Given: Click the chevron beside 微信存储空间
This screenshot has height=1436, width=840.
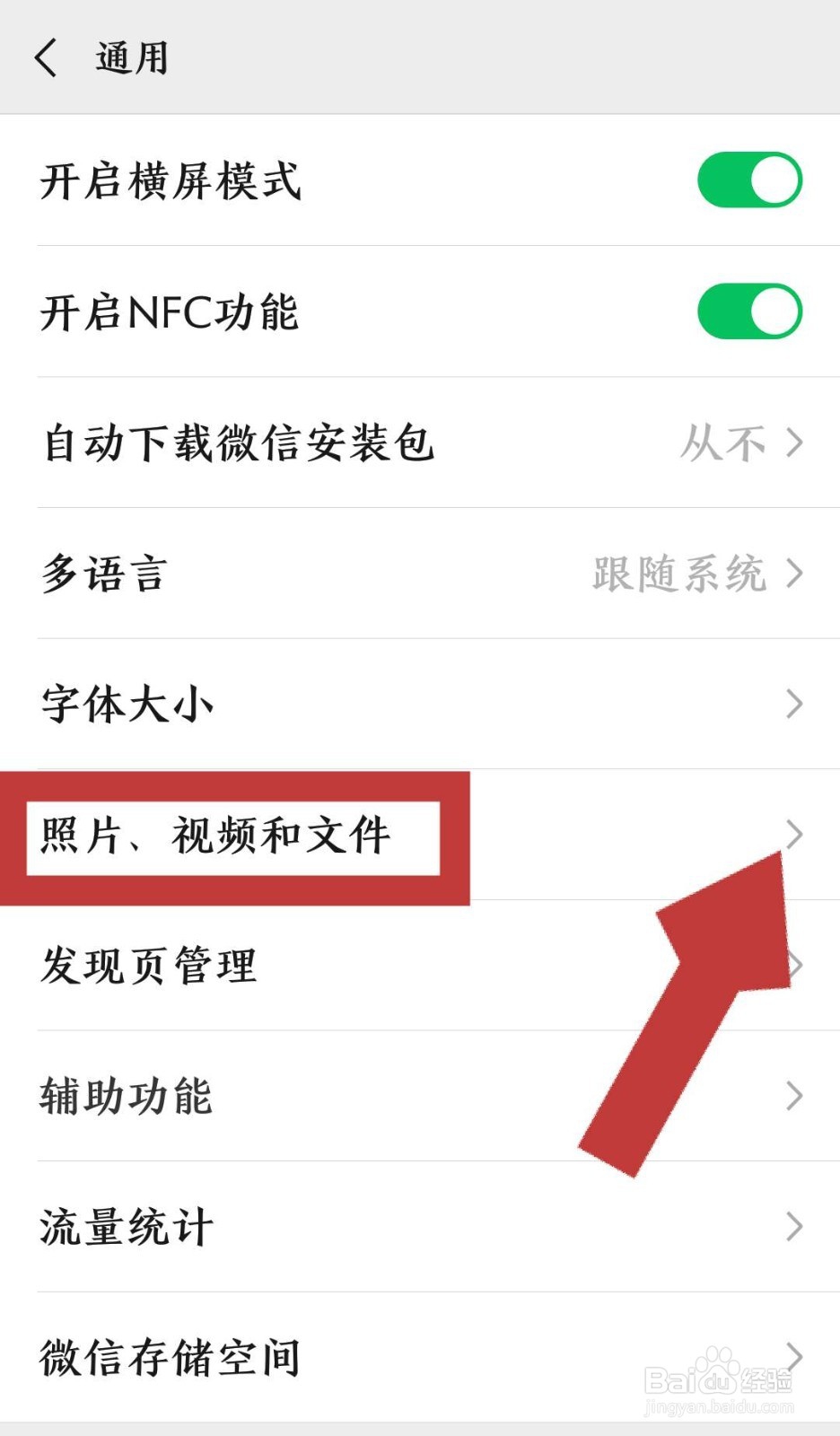Looking at the screenshot, I should [793, 1357].
